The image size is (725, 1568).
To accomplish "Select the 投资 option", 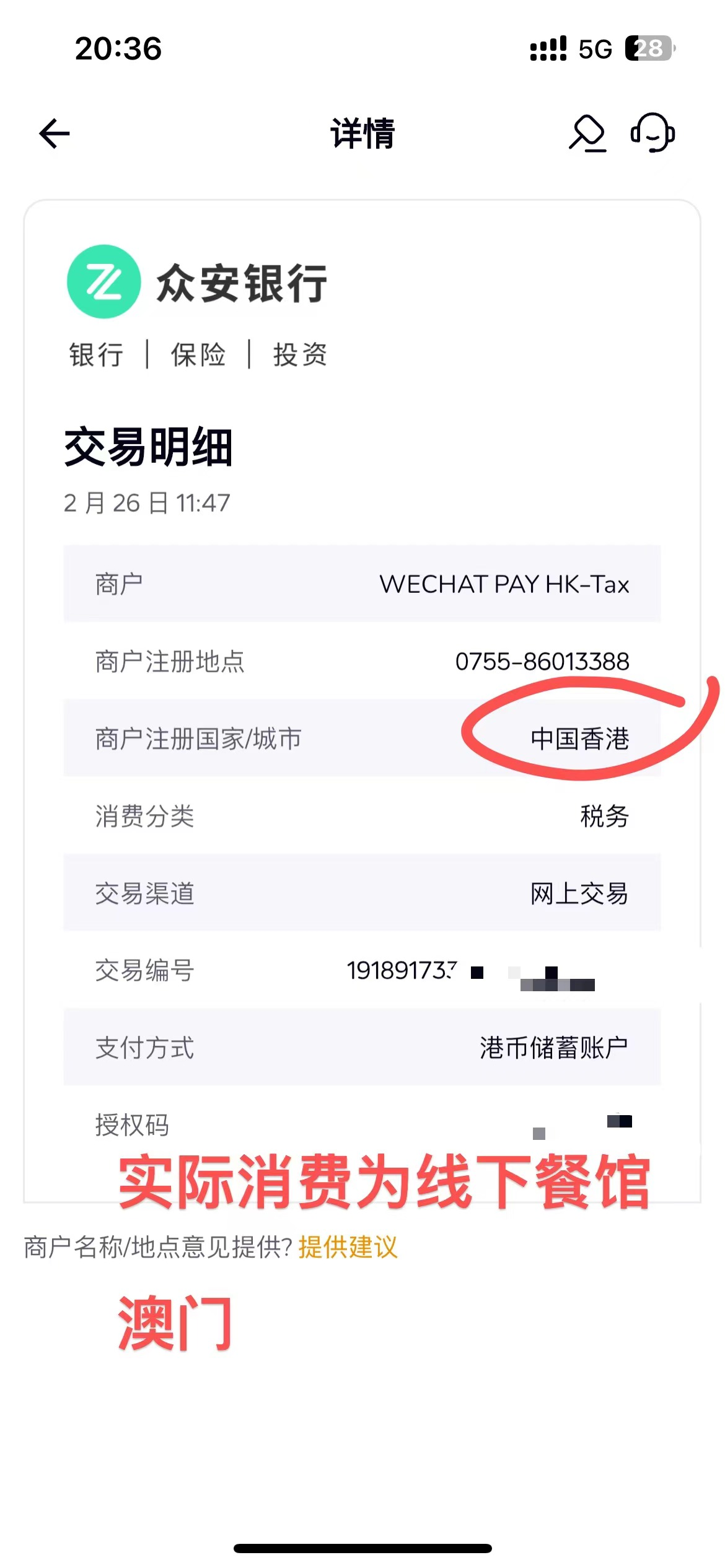I will [300, 355].
